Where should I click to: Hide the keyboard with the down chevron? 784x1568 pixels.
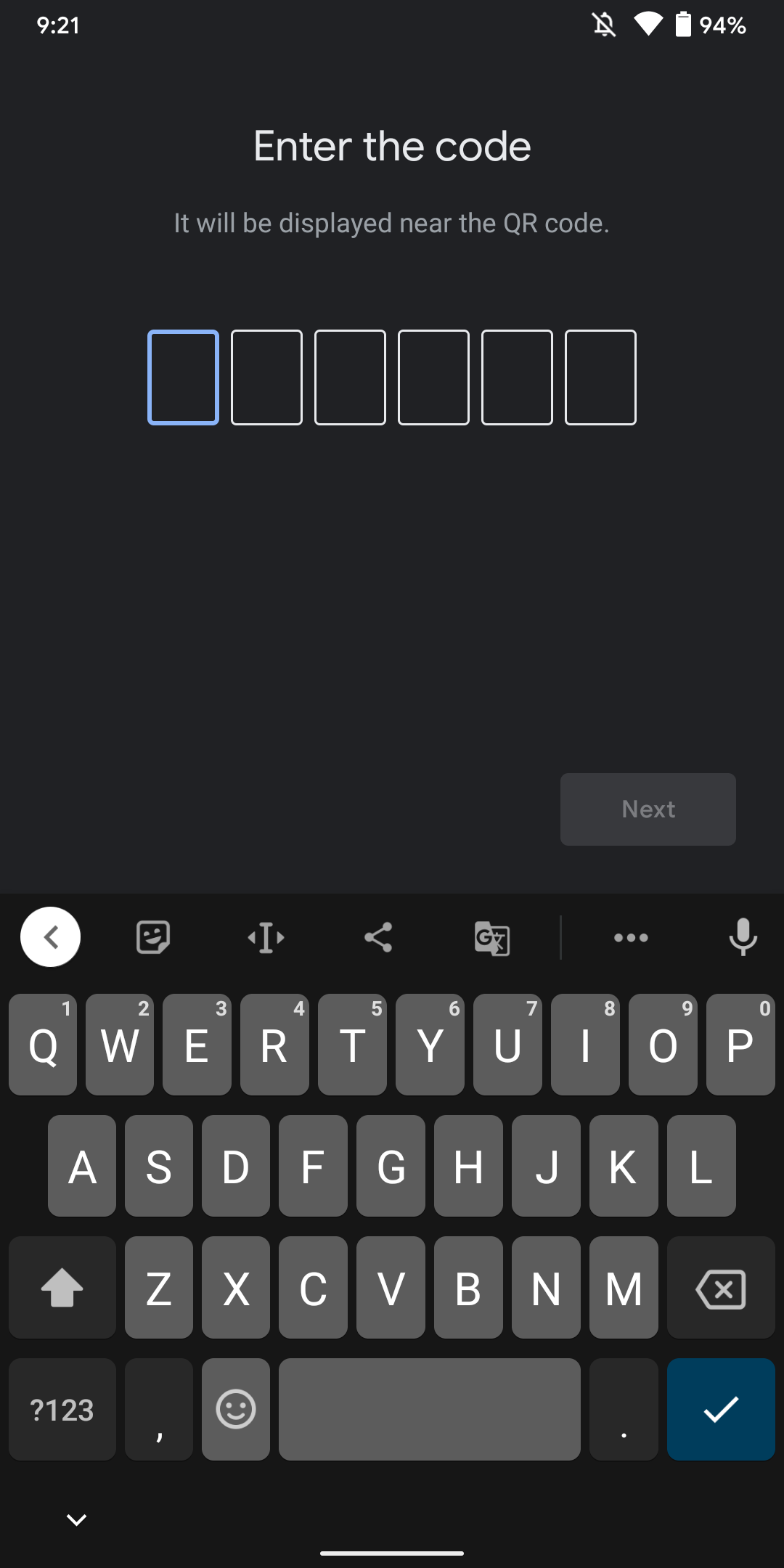pyautogui.click(x=76, y=1519)
